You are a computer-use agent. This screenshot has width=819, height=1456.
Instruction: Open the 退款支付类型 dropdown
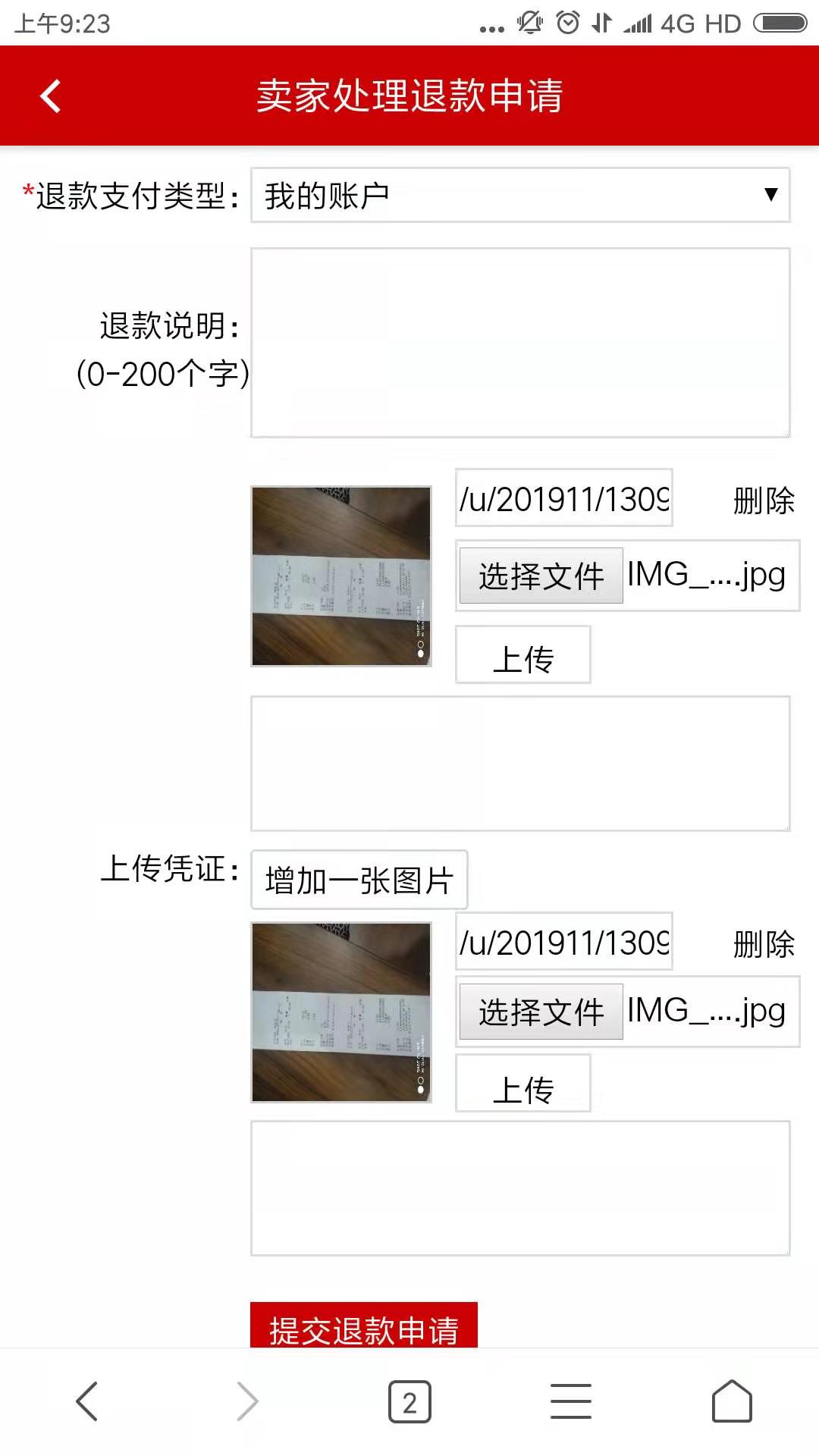click(x=520, y=196)
